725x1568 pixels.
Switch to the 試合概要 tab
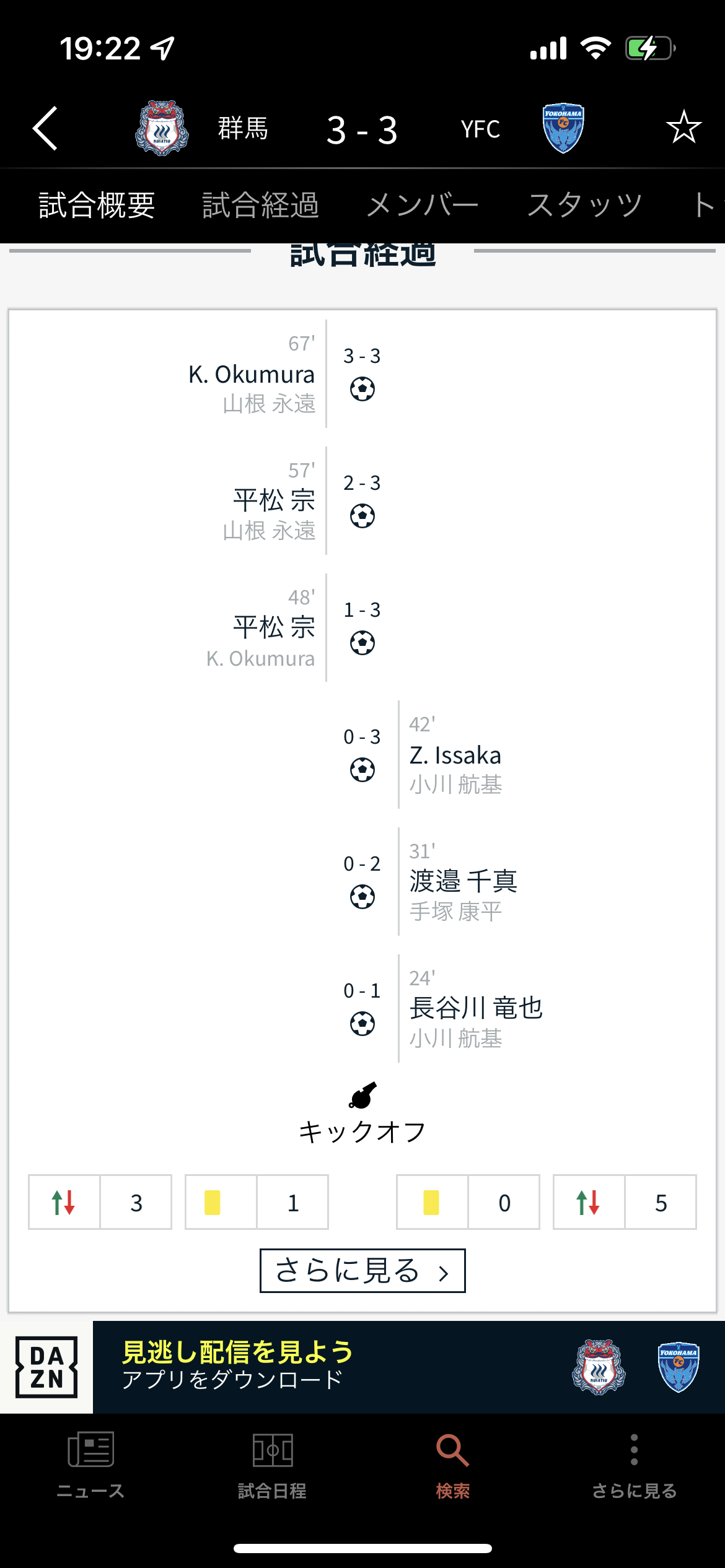click(97, 206)
